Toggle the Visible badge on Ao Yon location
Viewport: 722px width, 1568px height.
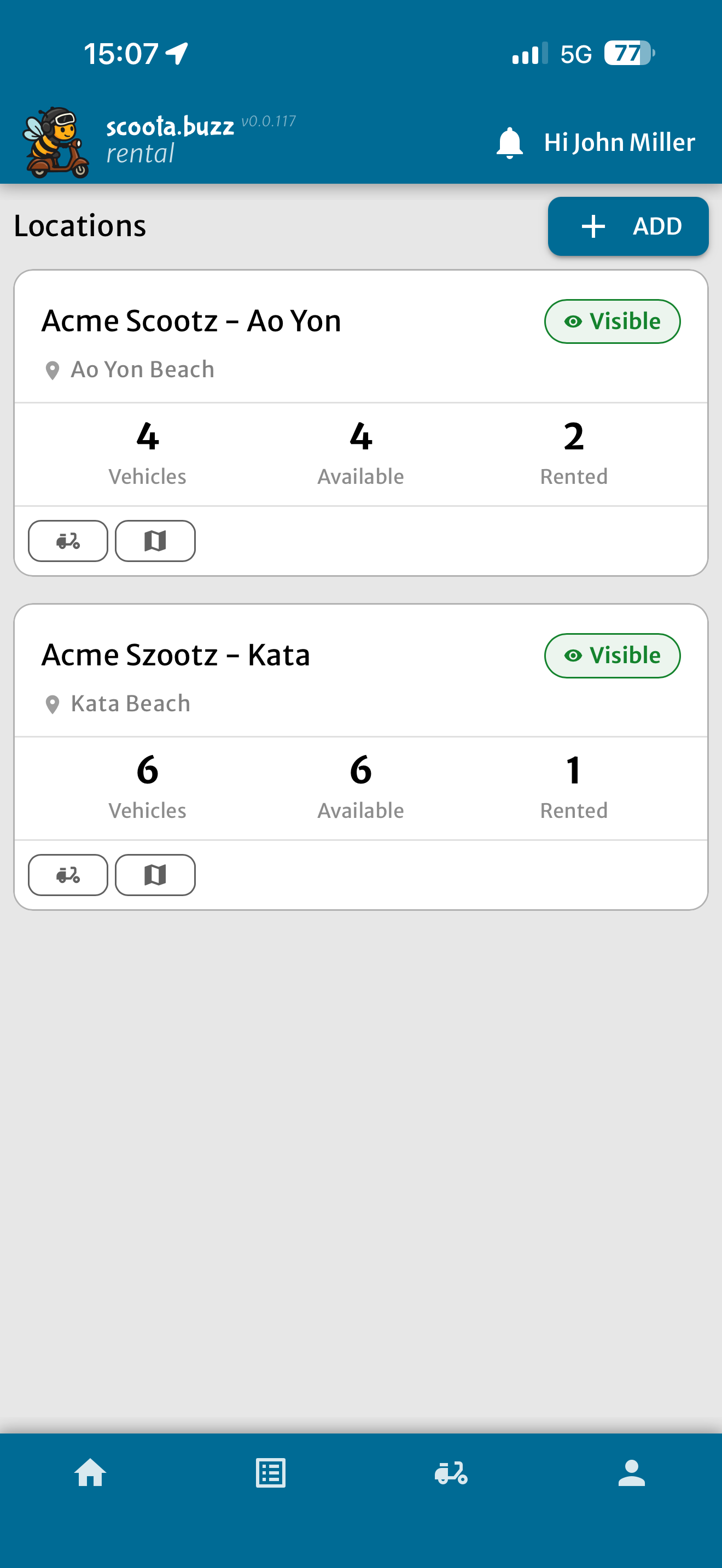pyautogui.click(x=612, y=321)
